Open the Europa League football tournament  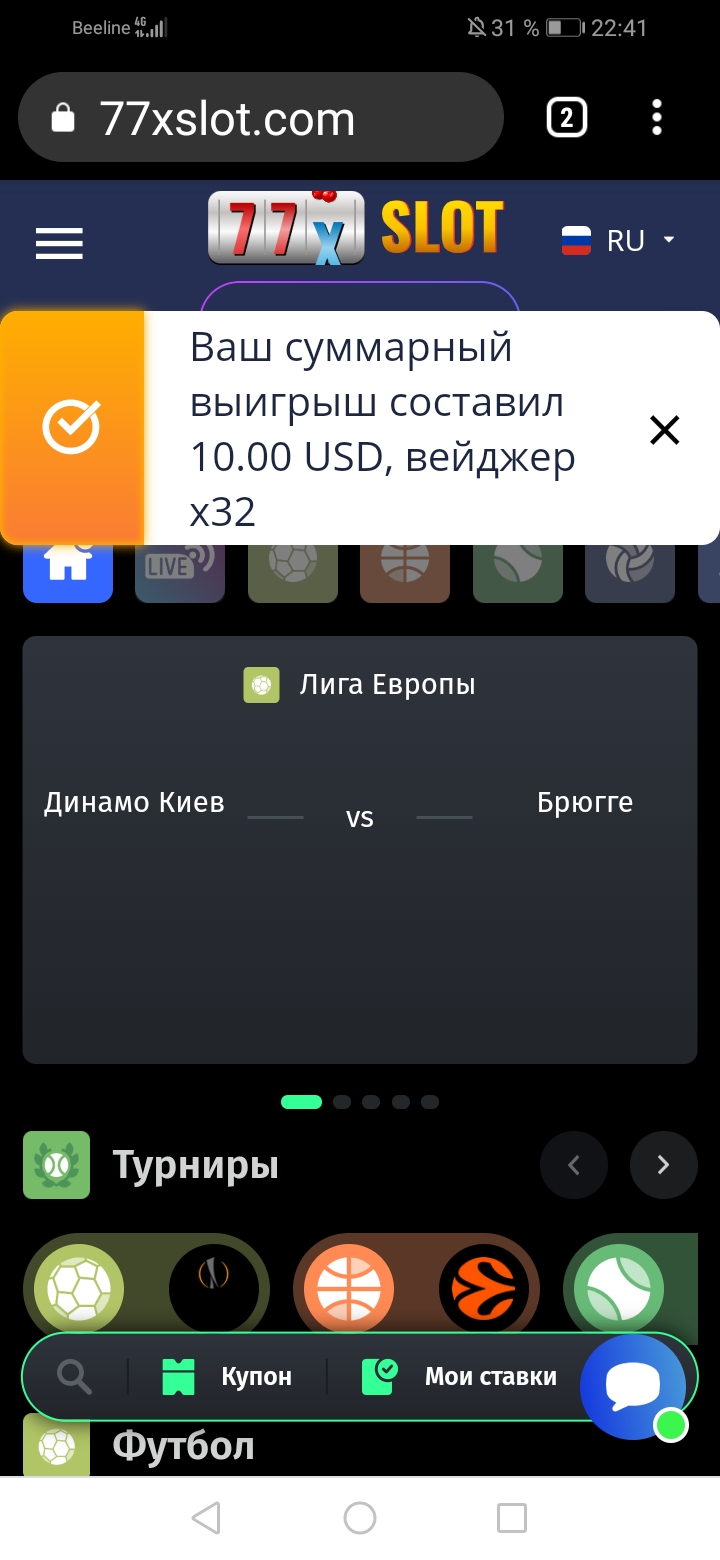coord(146,1285)
